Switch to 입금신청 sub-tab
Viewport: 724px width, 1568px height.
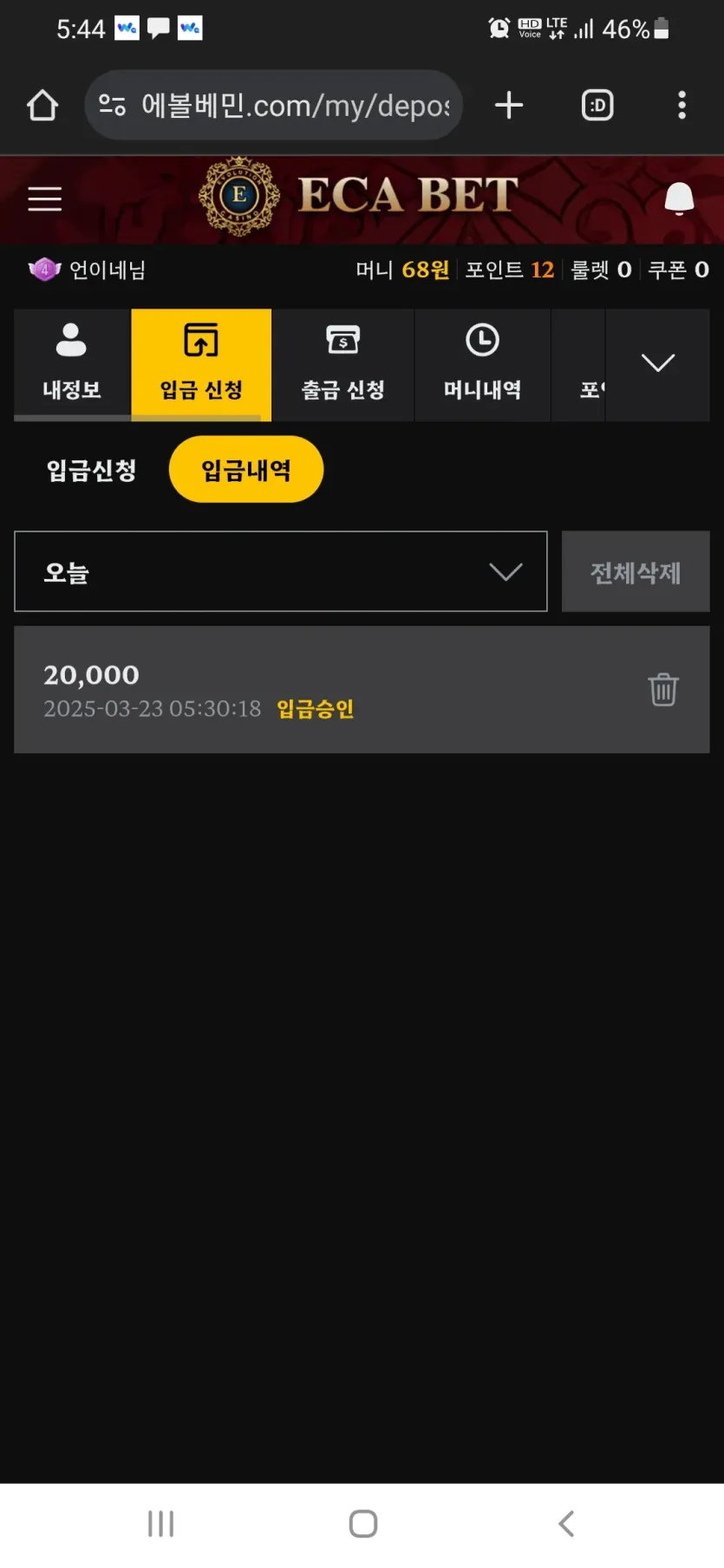pos(91,470)
